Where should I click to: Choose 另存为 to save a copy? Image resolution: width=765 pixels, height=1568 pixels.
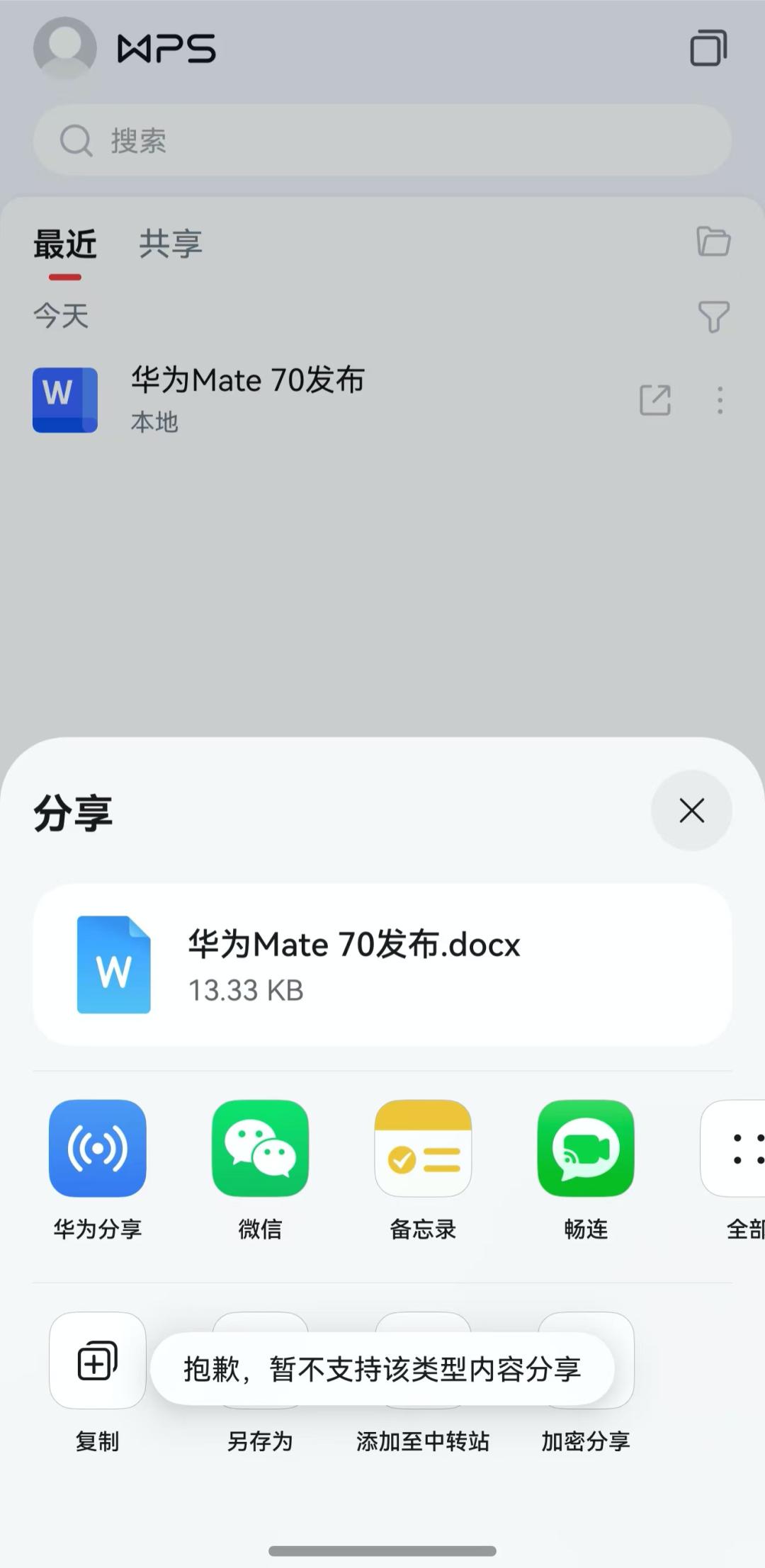[x=260, y=1440]
